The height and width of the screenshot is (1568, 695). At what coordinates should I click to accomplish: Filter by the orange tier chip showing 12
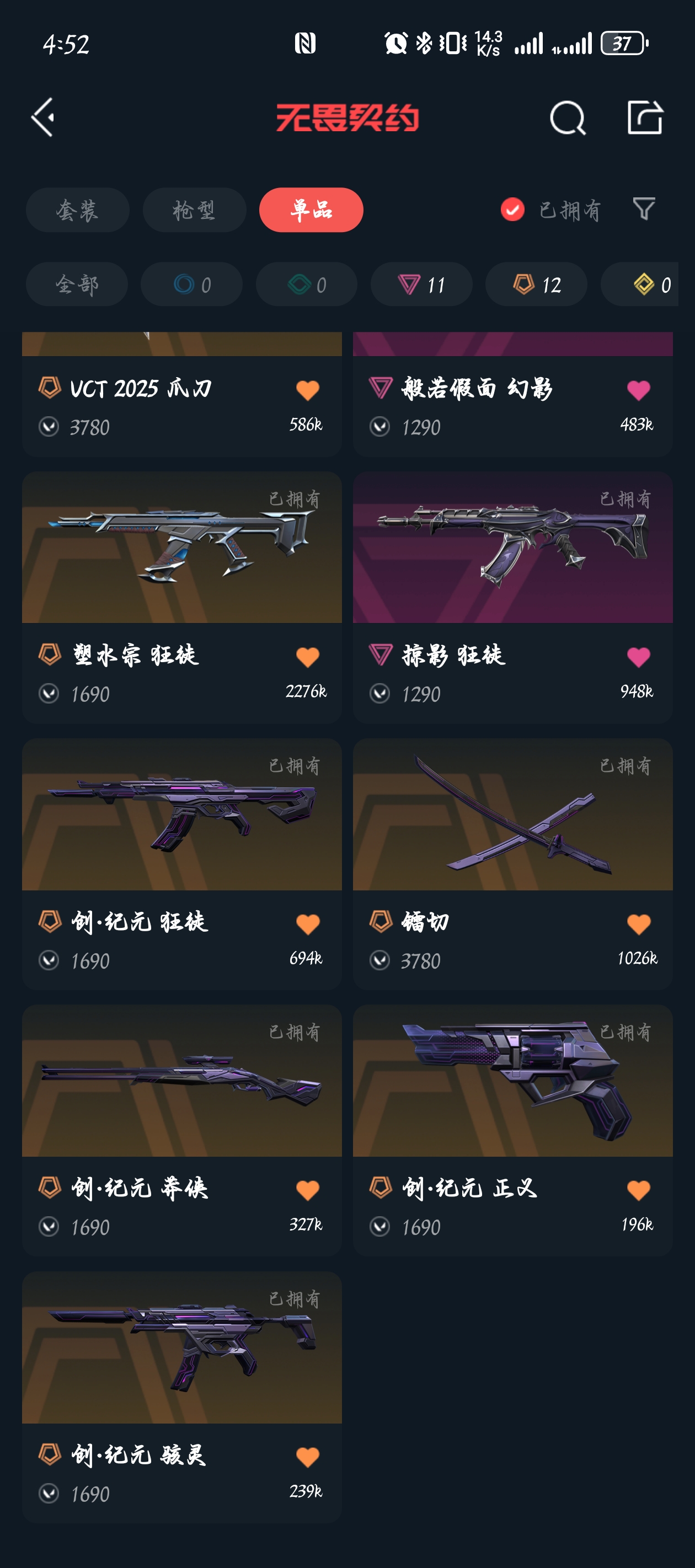537,284
